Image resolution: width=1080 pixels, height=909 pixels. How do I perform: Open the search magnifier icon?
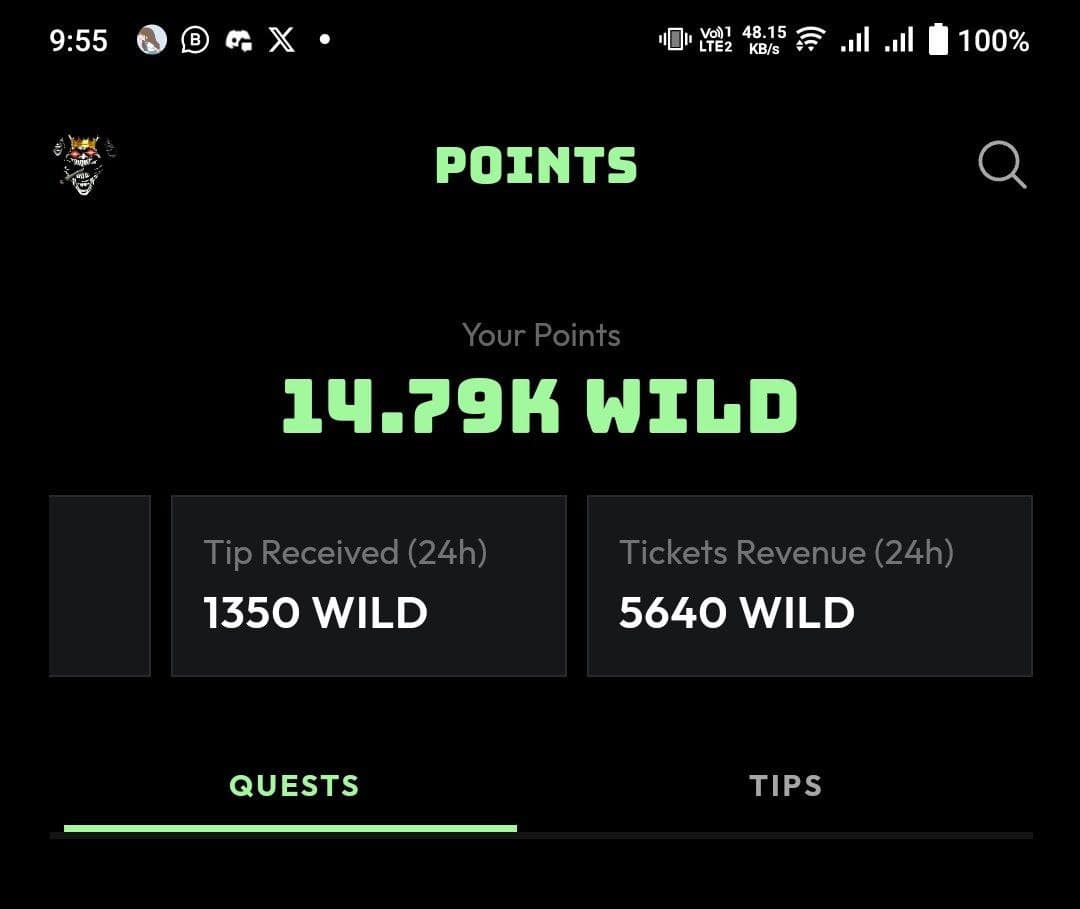[x=1001, y=164]
